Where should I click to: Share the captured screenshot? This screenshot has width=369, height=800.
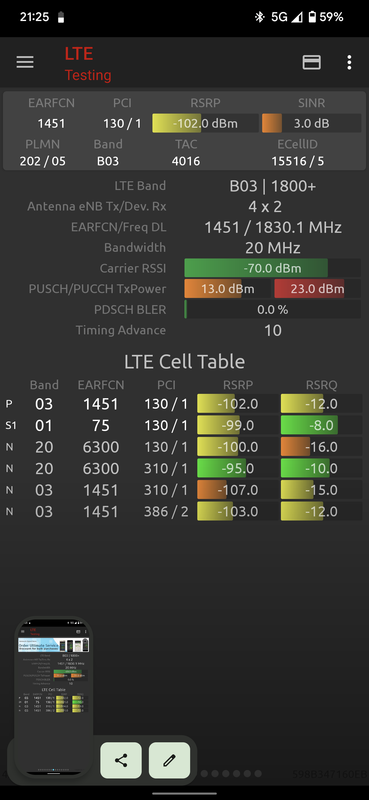click(121, 760)
